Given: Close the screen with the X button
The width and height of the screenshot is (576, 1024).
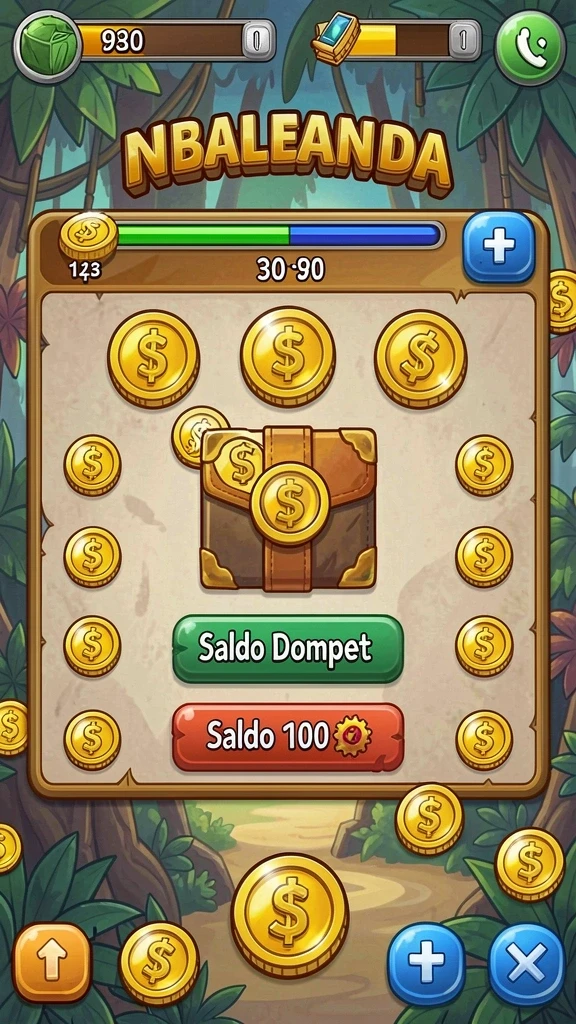Looking at the screenshot, I should pyautogui.click(x=526, y=963).
